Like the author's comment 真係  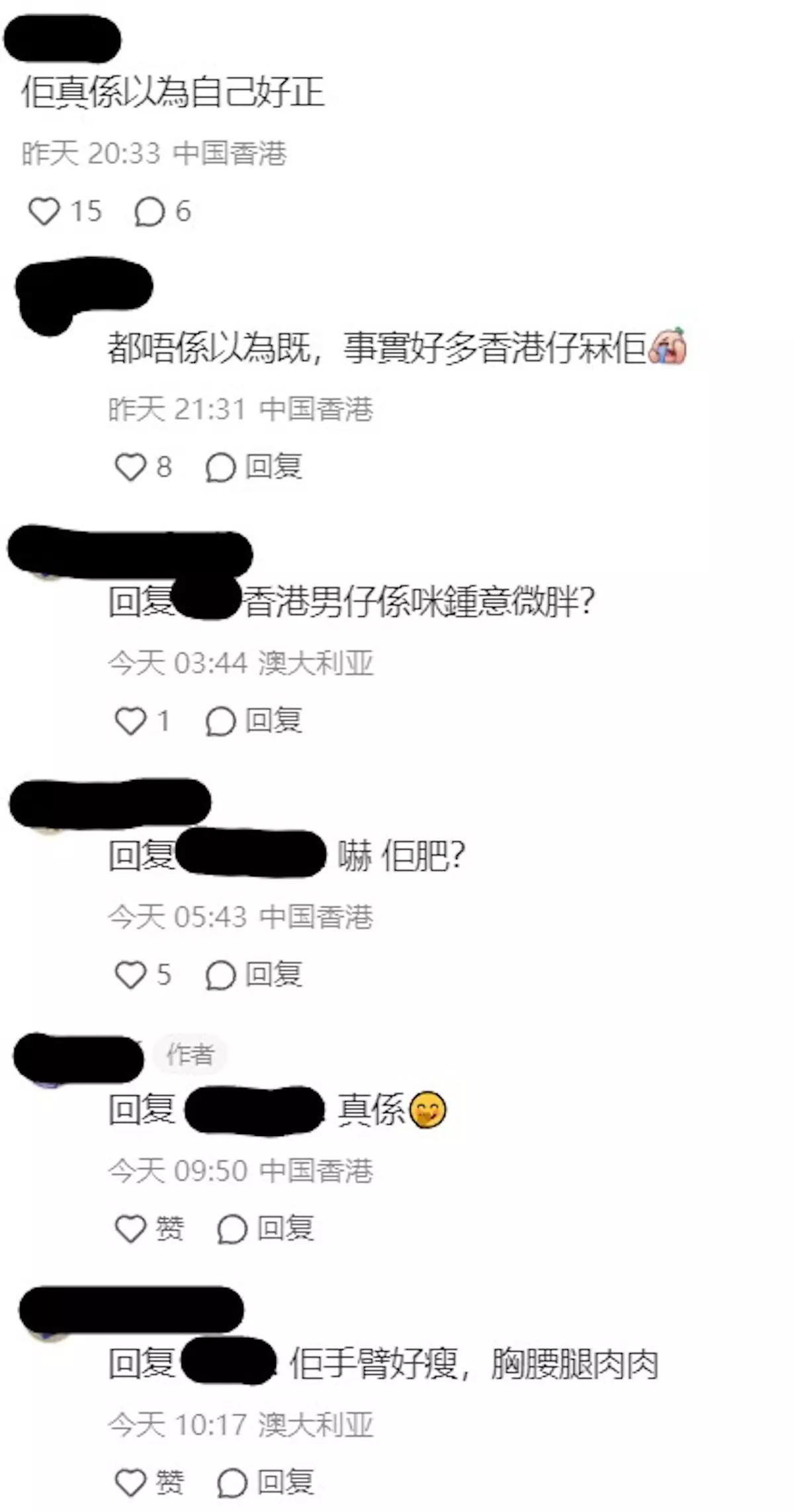coord(130,1229)
